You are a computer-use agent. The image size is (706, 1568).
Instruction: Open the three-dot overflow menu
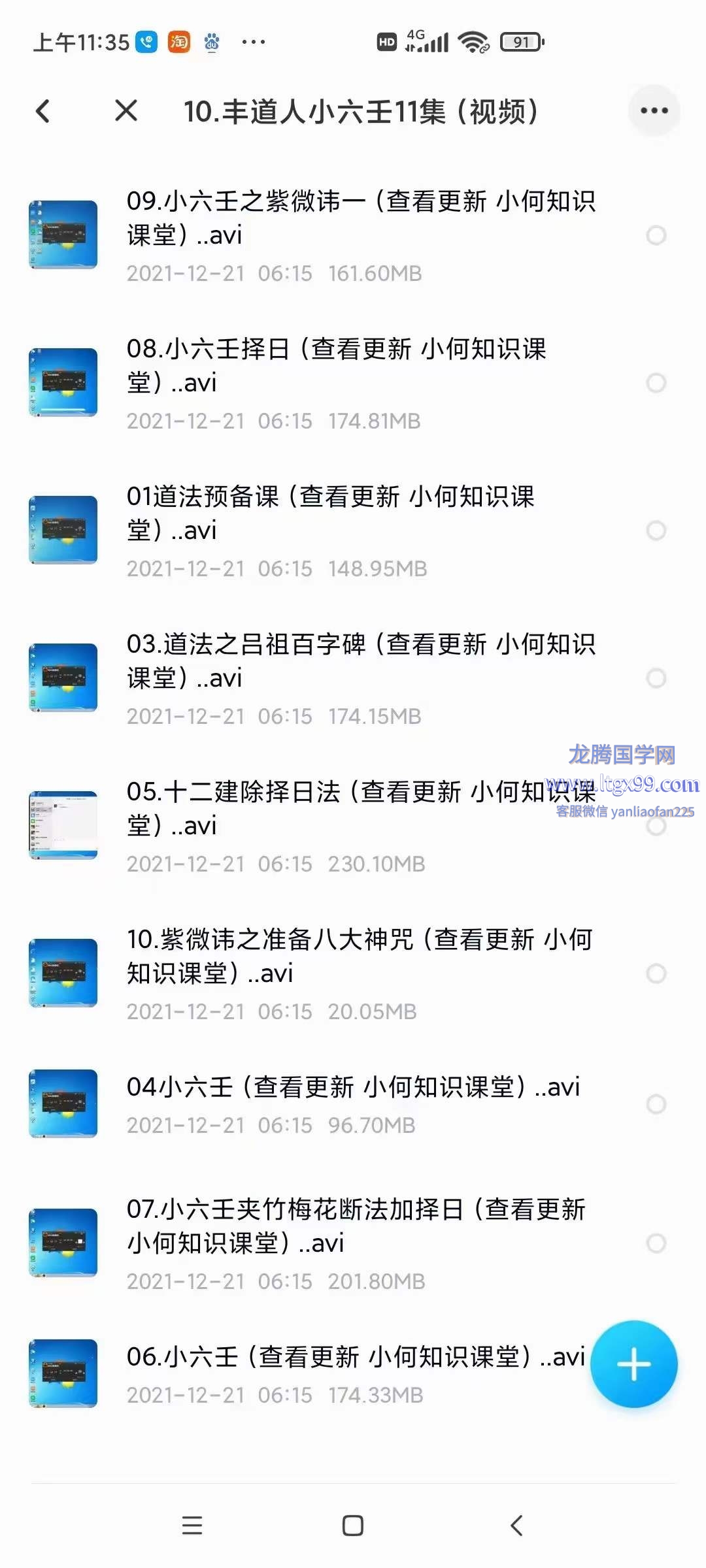click(x=654, y=111)
